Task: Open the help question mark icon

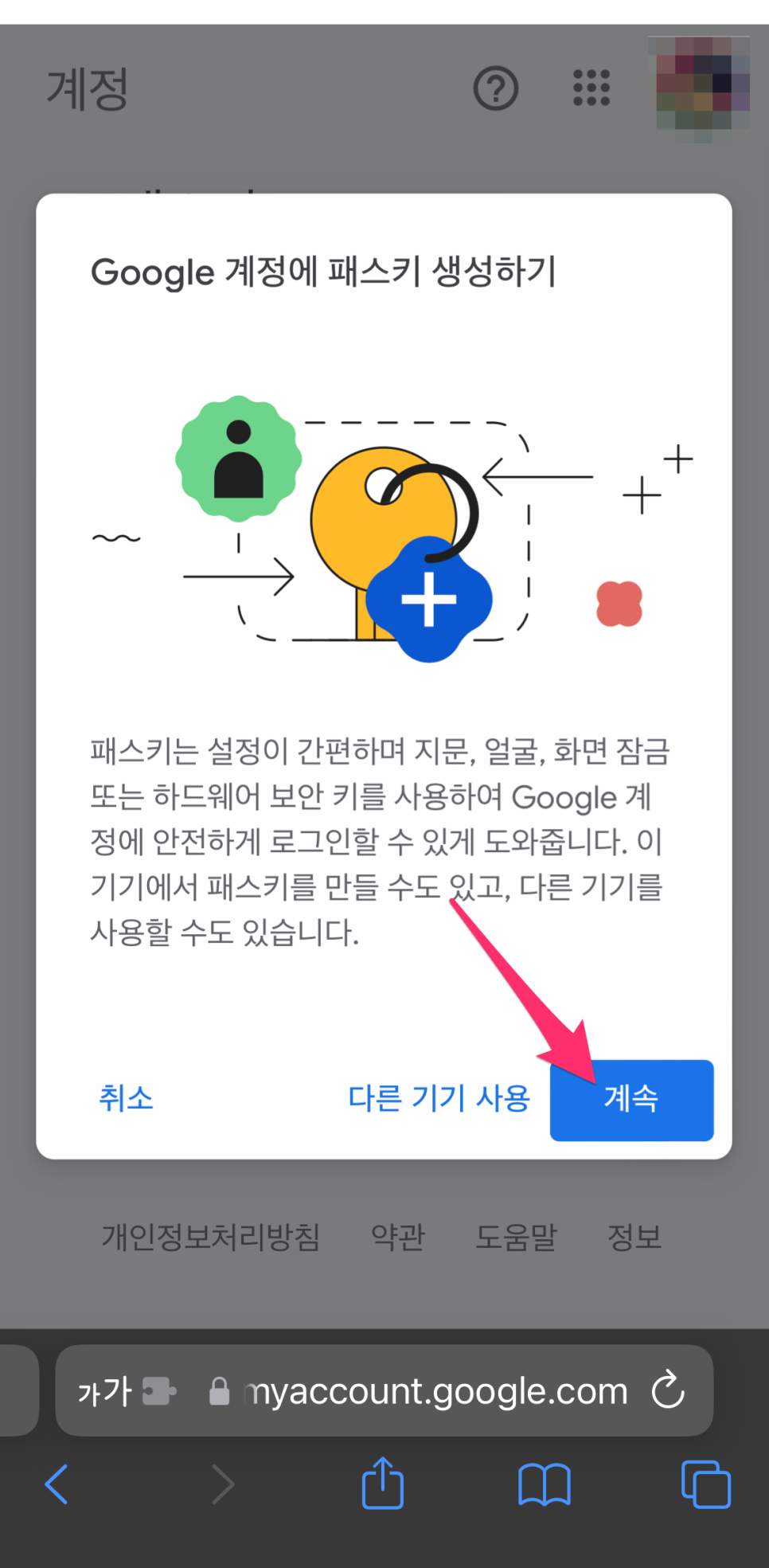Action: (496, 88)
